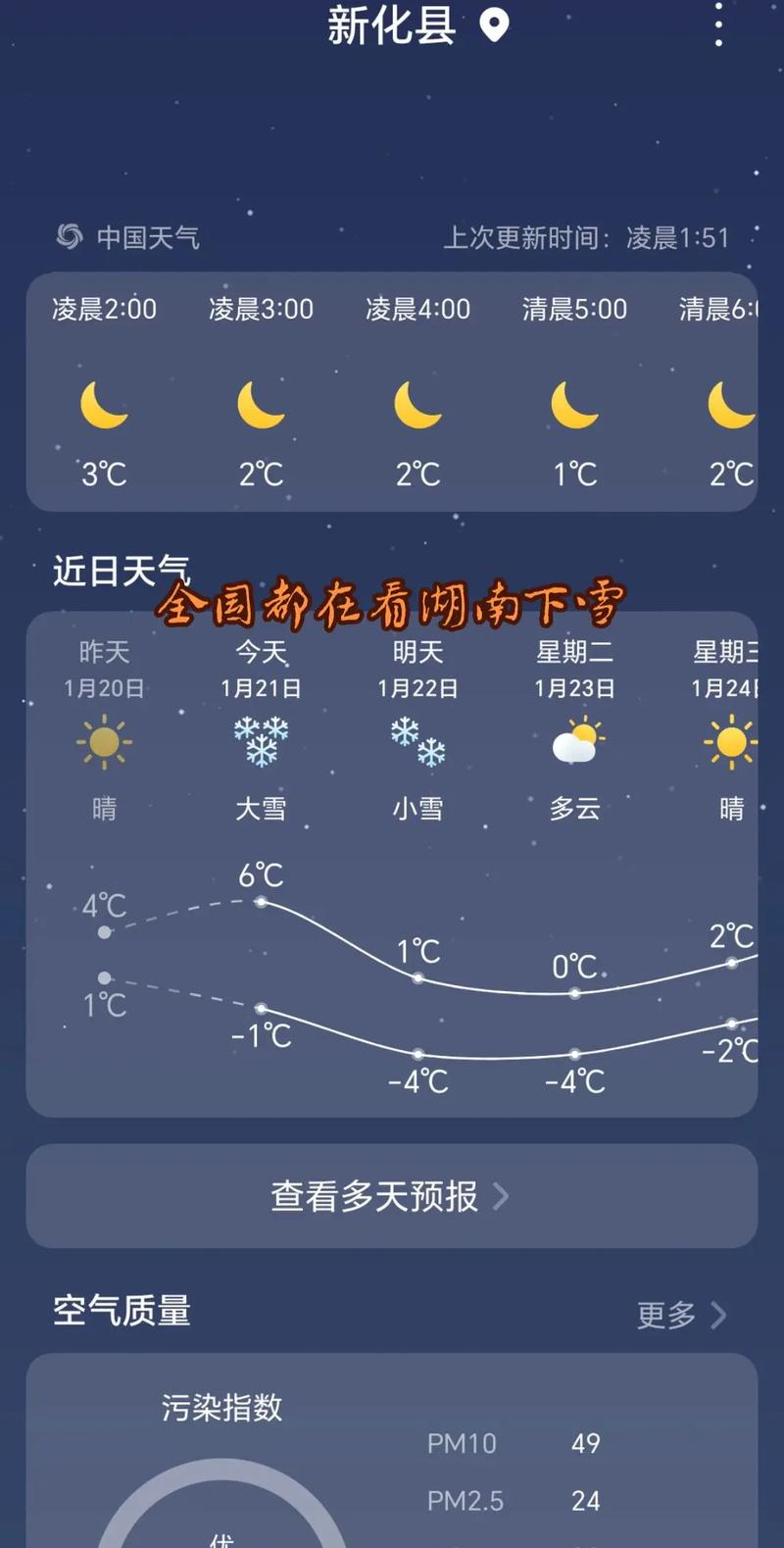Select the sunny icon for 昨天

pos(103,742)
